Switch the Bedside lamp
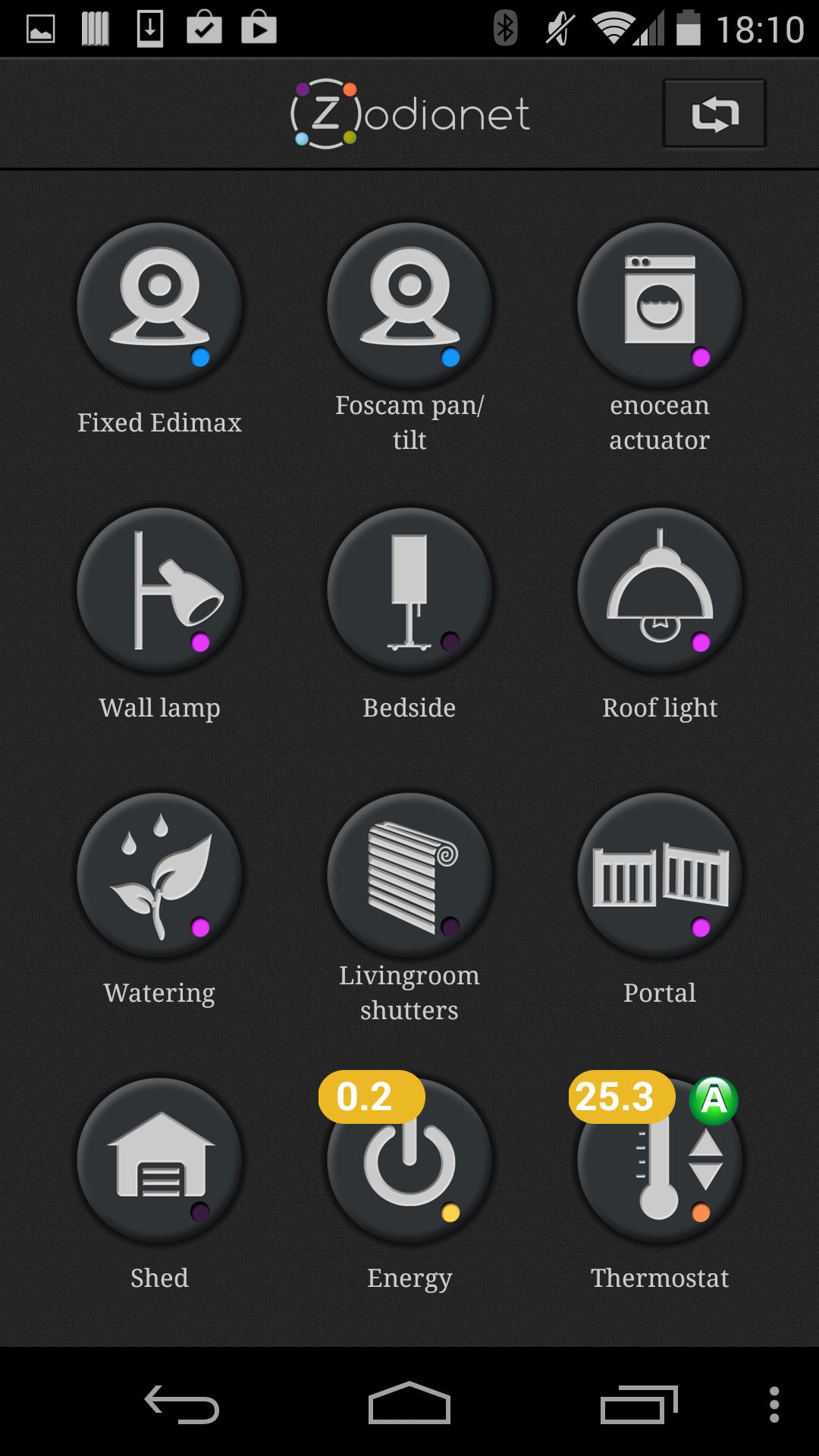The width and height of the screenshot is (819, 1456). click(x=409, y=590)
